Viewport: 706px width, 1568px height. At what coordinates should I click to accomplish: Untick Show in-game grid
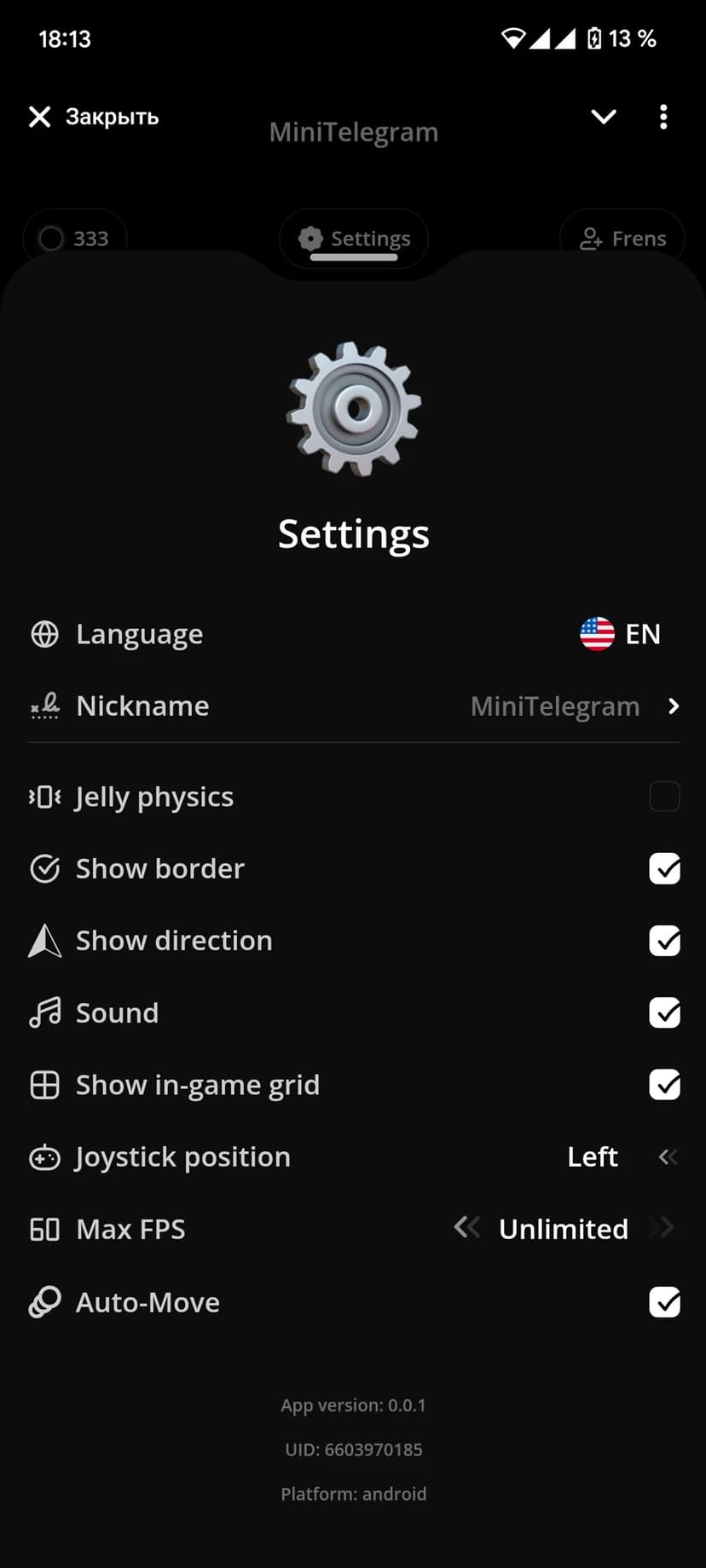click(664, 1085)
